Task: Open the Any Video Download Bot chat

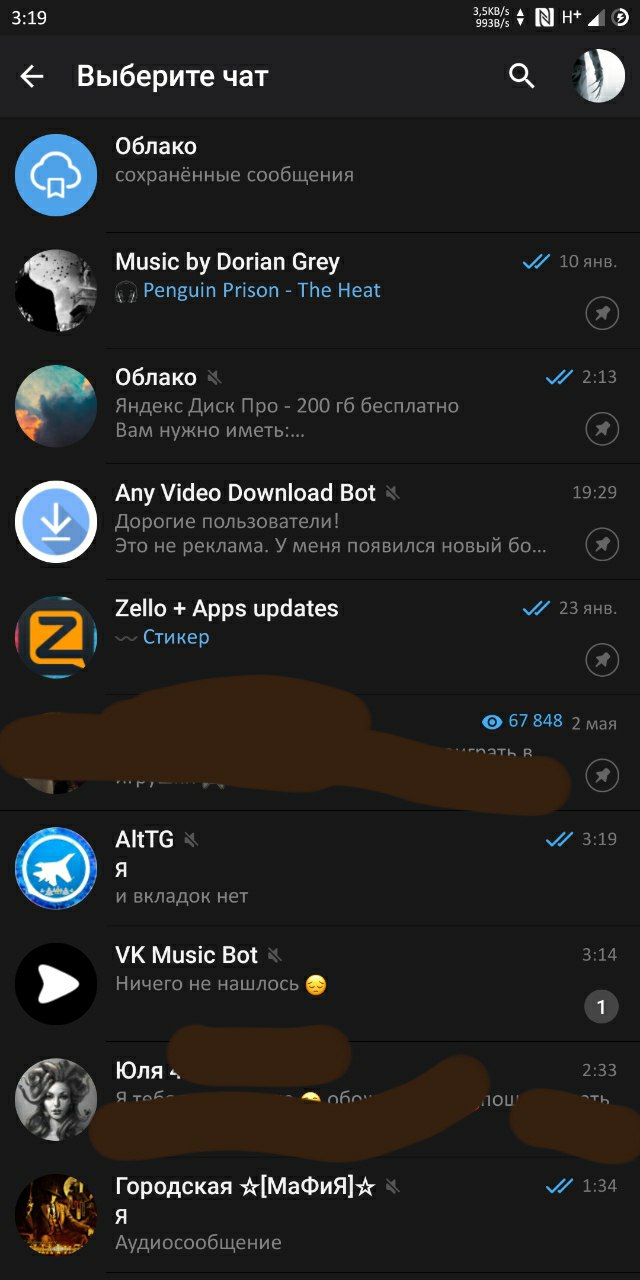Action: 320,521
